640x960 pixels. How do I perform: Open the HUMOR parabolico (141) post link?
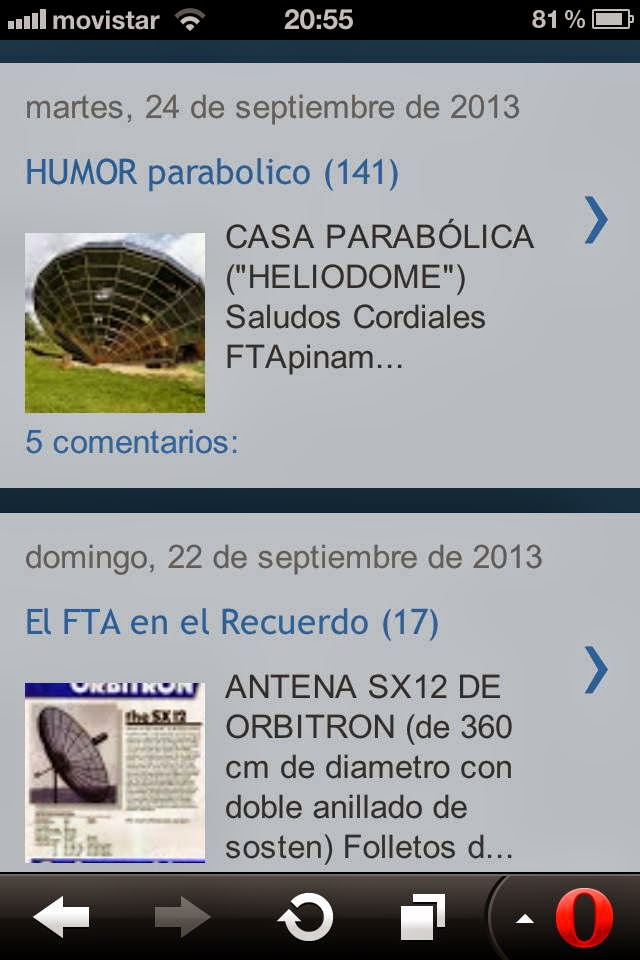(212, 173)
